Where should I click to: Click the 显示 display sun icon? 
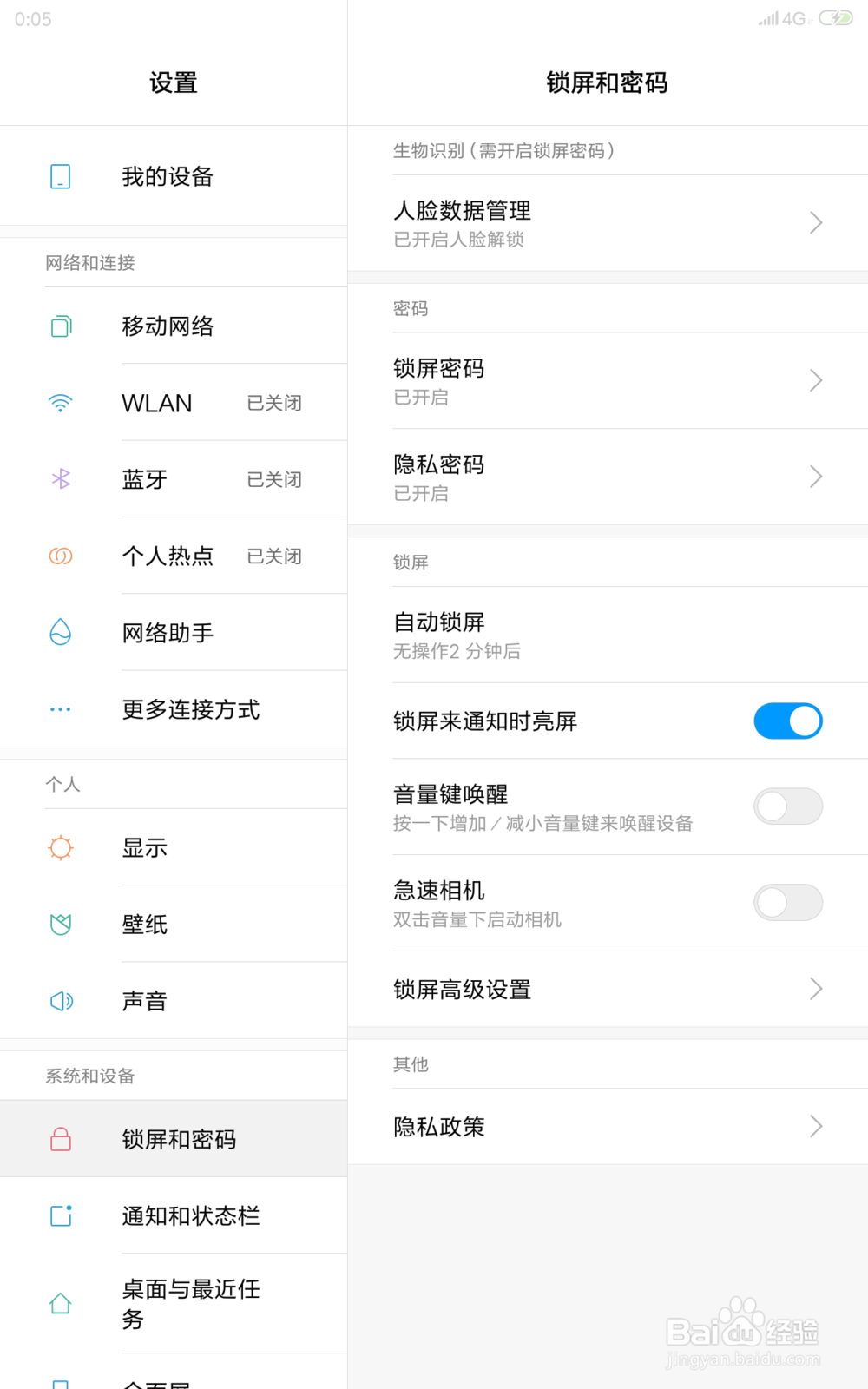[59, 848]
